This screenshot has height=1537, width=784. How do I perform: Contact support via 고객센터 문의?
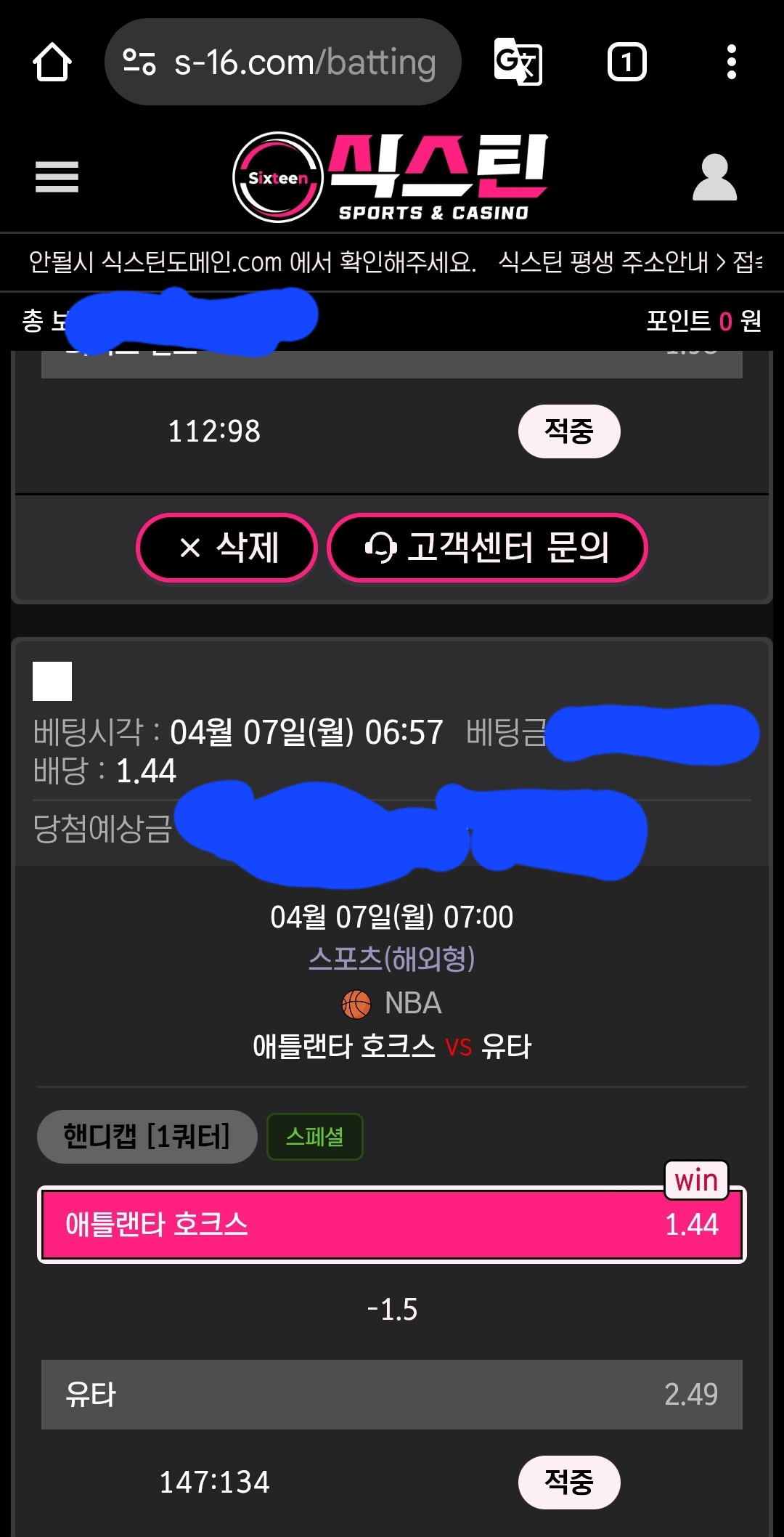tap(487, 548)
